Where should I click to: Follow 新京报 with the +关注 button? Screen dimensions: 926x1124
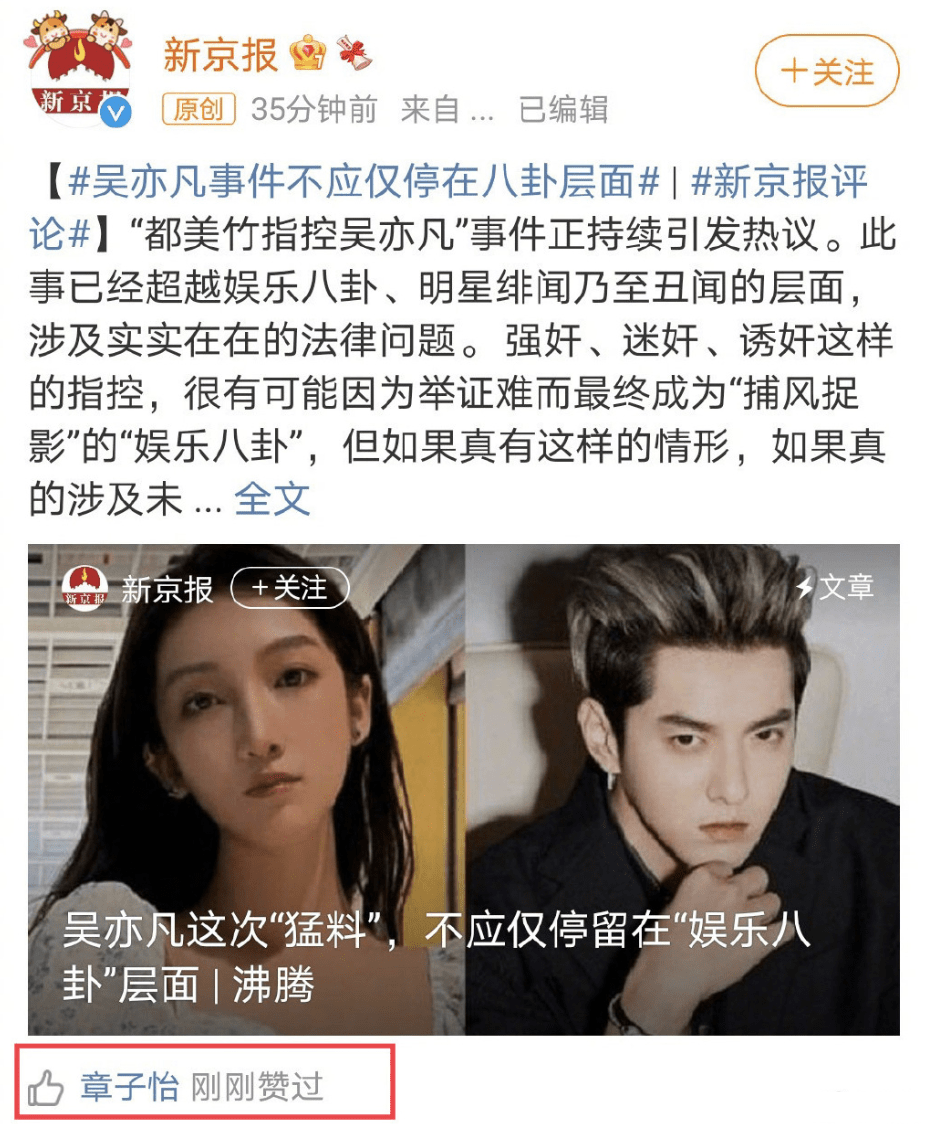827,72
